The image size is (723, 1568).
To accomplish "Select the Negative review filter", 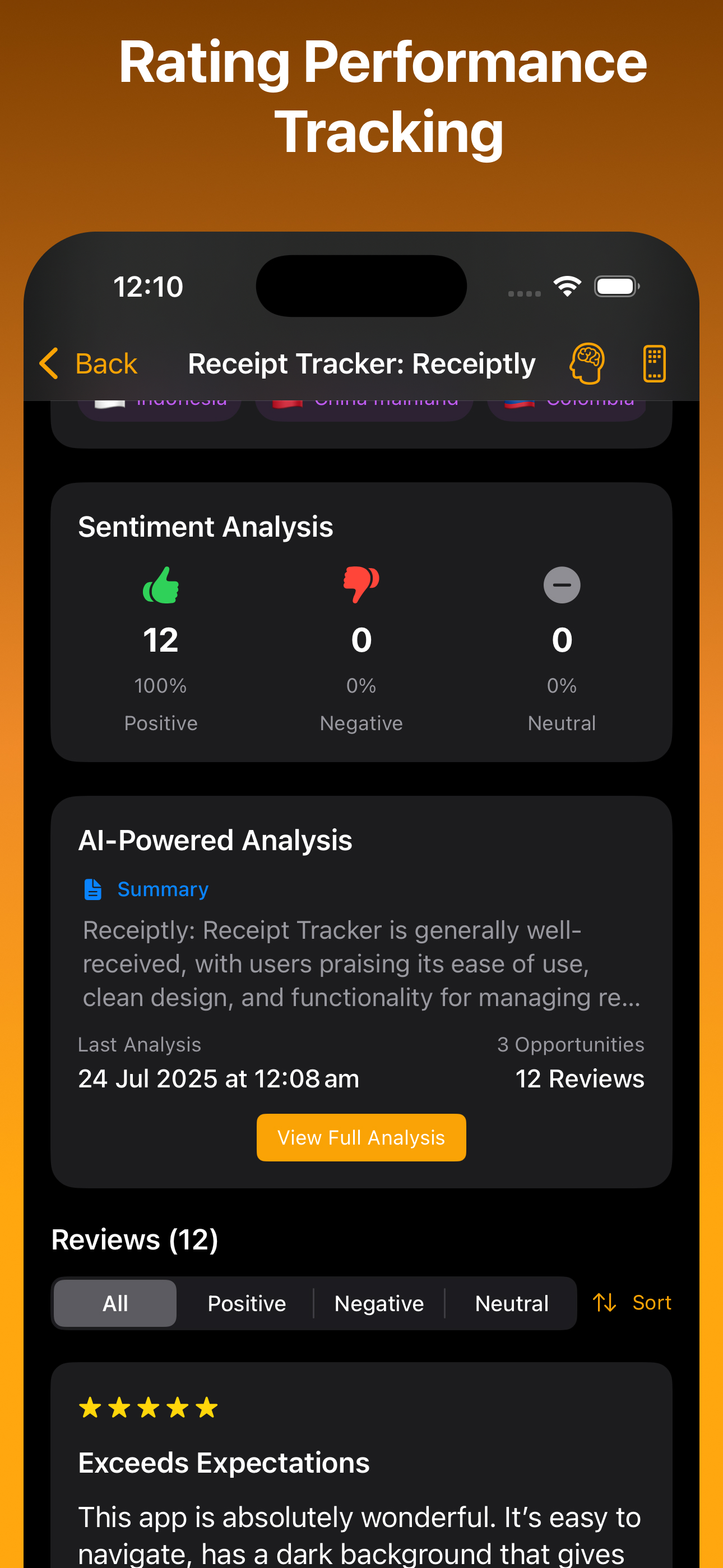I will pos(378,1303).
